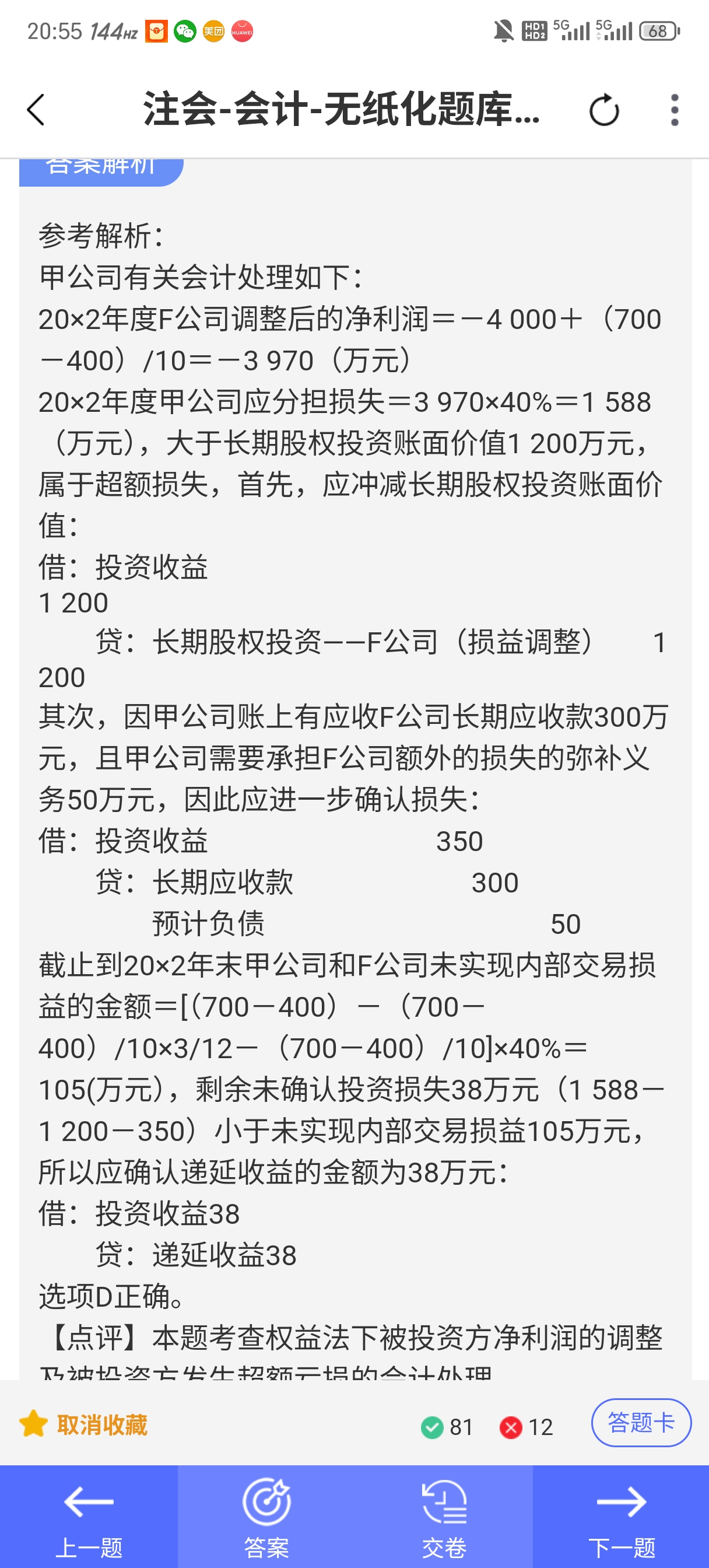Toggle the 答案 answer view
The width and height of the screenshot is (709, 1568).
[x=266, y=1516]
